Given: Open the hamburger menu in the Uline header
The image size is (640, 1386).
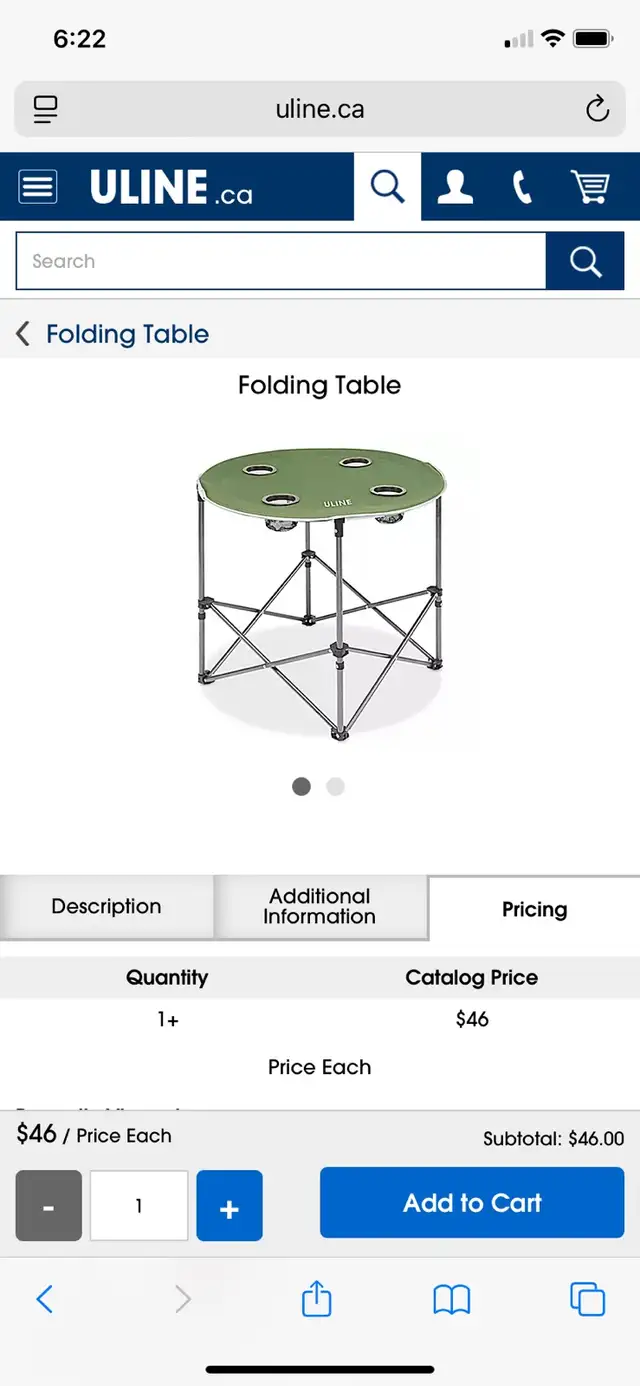Looking at the screenshot, I should coord(38,187).
